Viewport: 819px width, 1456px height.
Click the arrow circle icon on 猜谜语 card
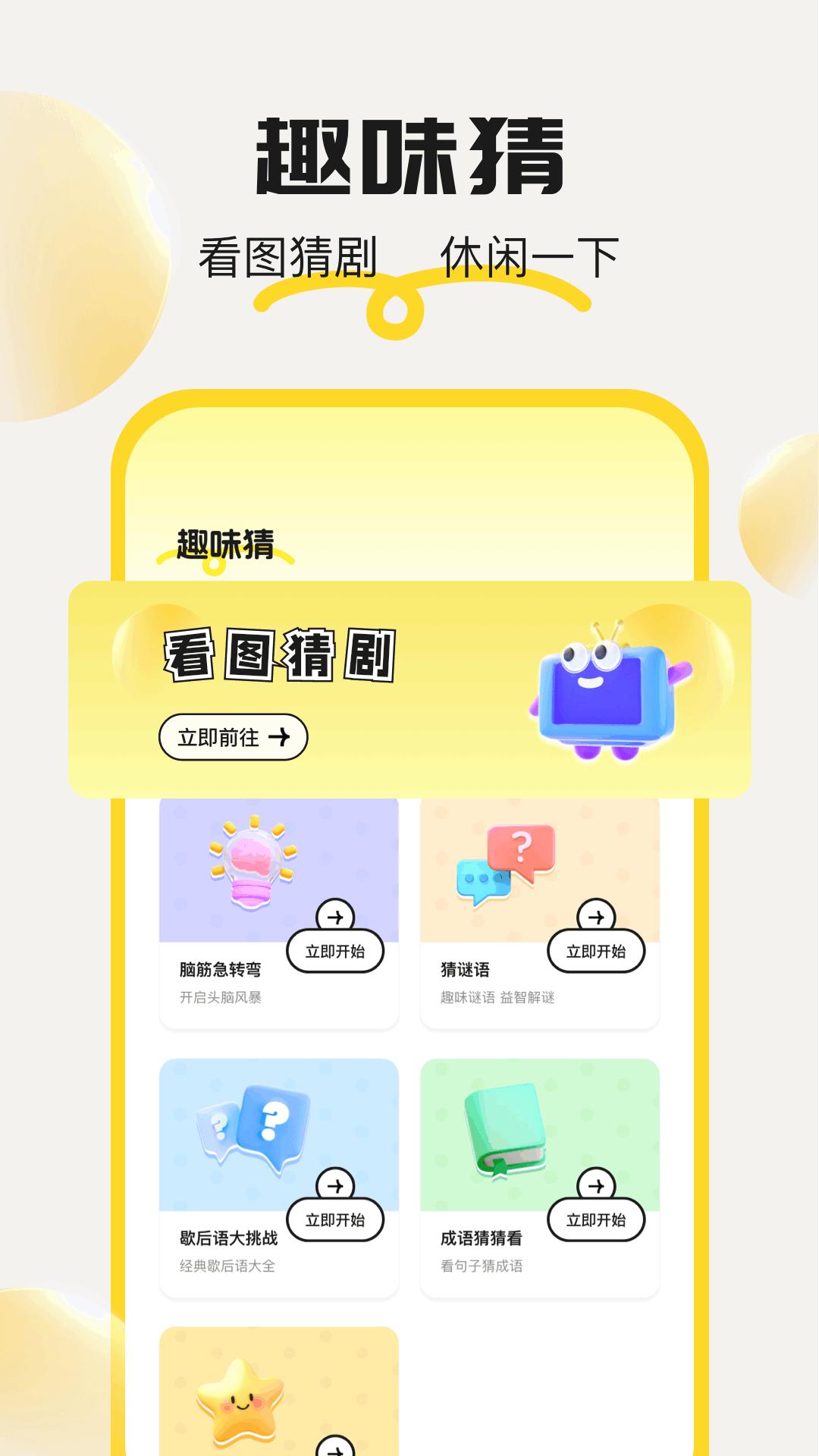pos(596,916)
